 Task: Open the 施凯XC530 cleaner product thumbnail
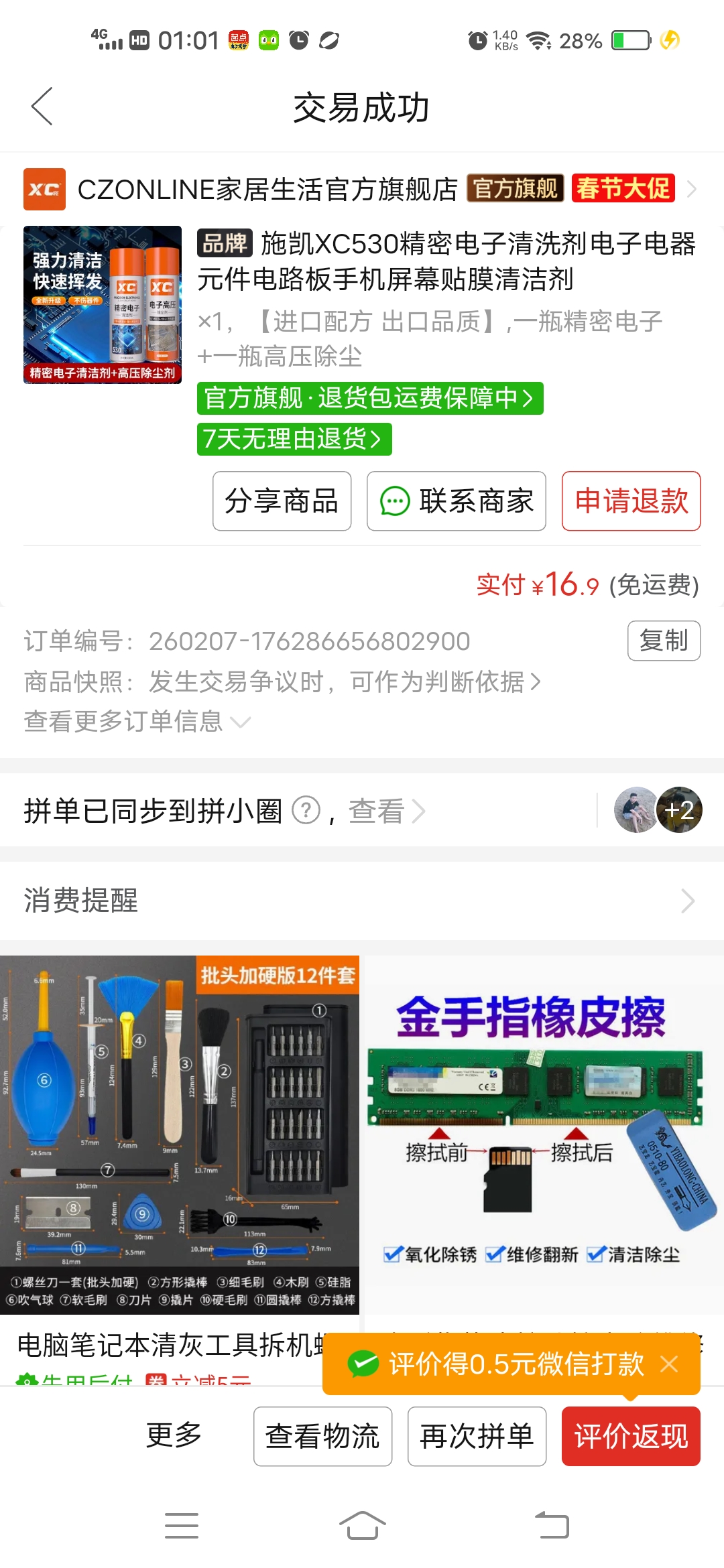coord(103,305)
